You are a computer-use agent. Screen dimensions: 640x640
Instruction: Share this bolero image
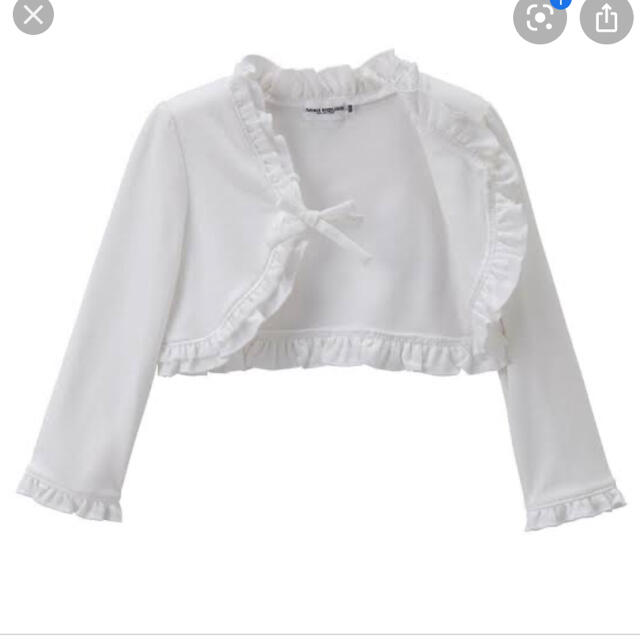point(607,18)
